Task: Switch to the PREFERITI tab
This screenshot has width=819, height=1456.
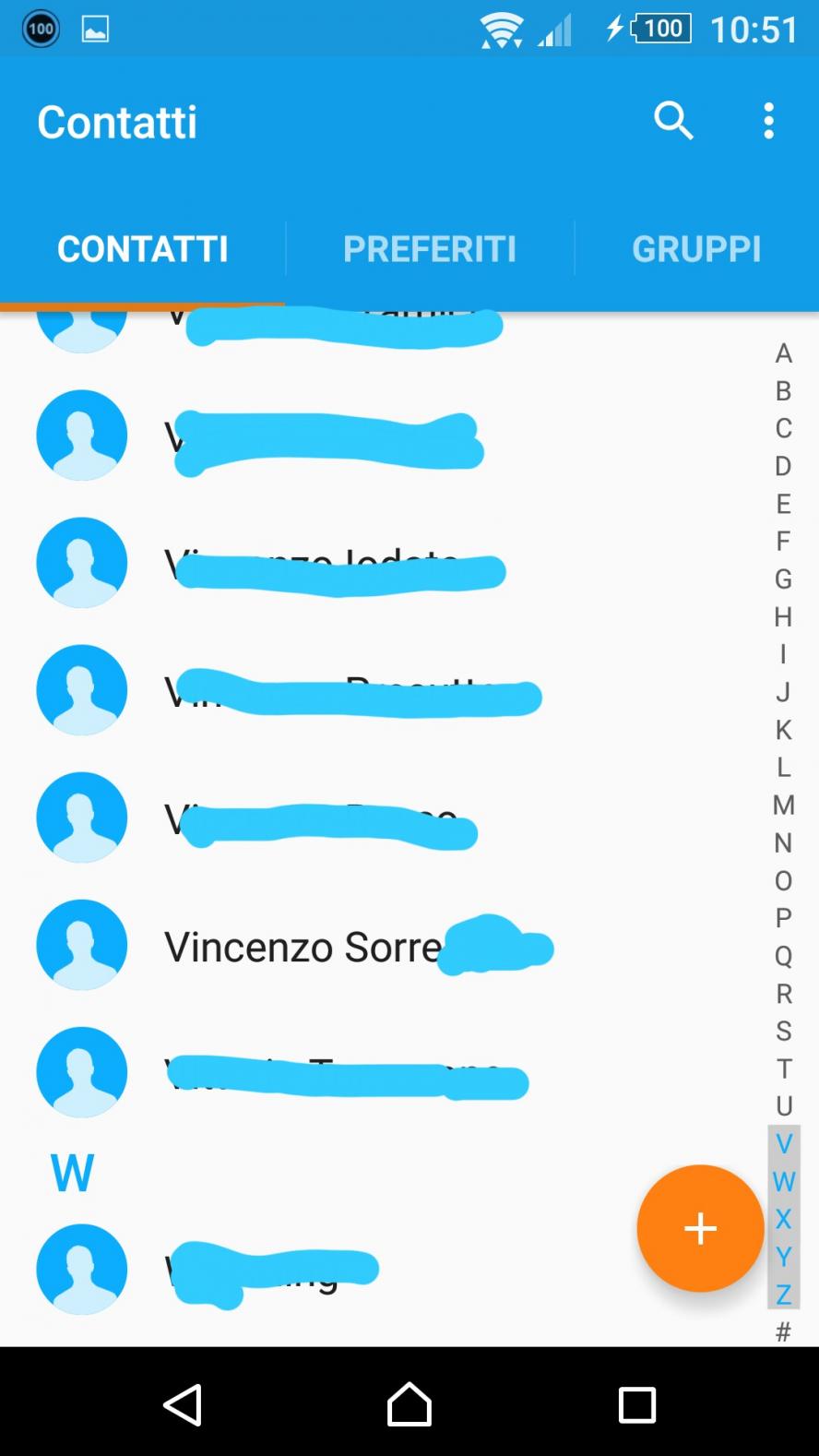Action: coord(430,247)
